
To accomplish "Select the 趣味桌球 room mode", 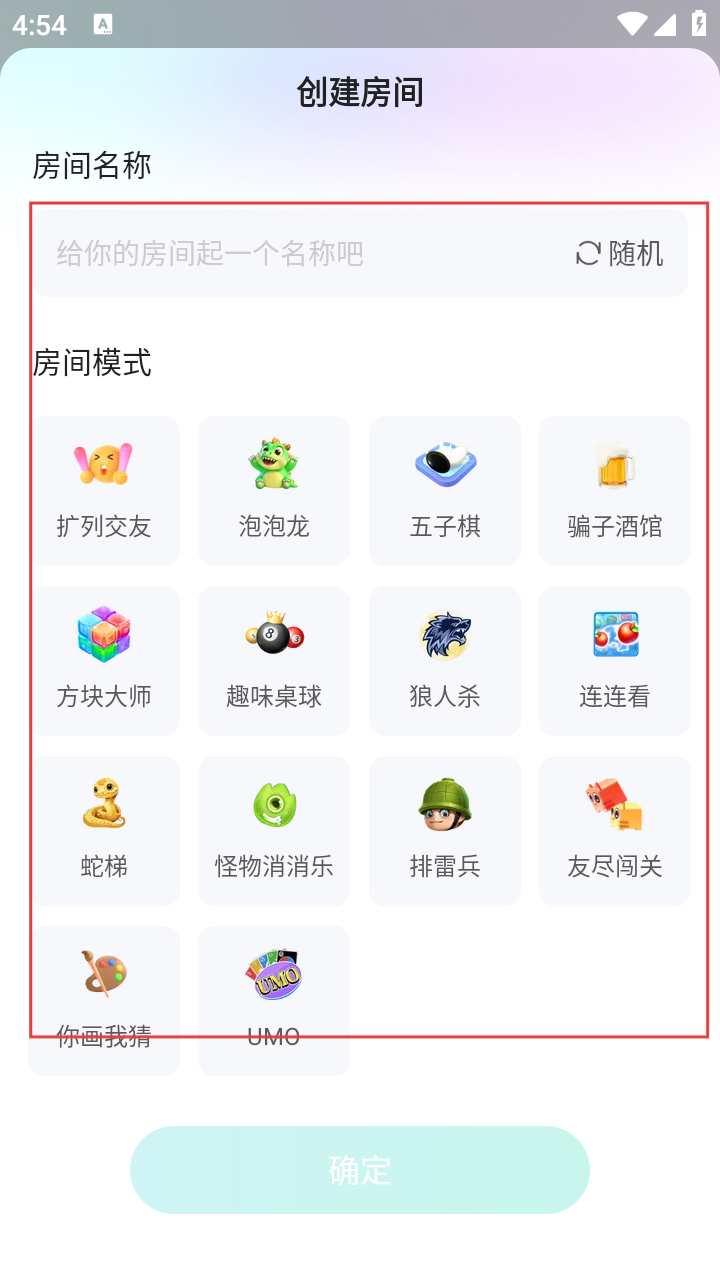I will click(x=274, y=661).
